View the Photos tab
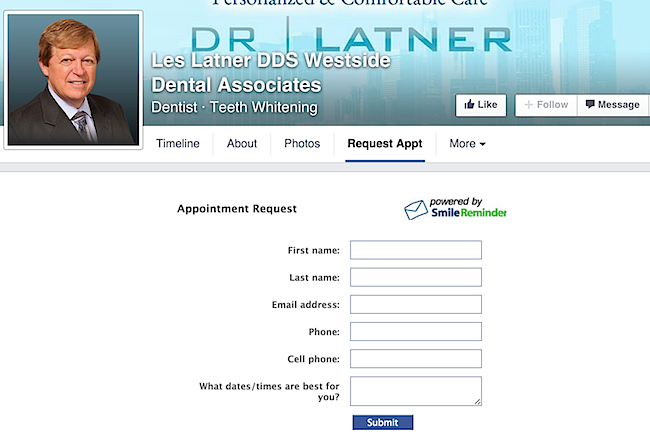This screenshot has height=439, width=650. pyautogui.click(x=302, y=144)
